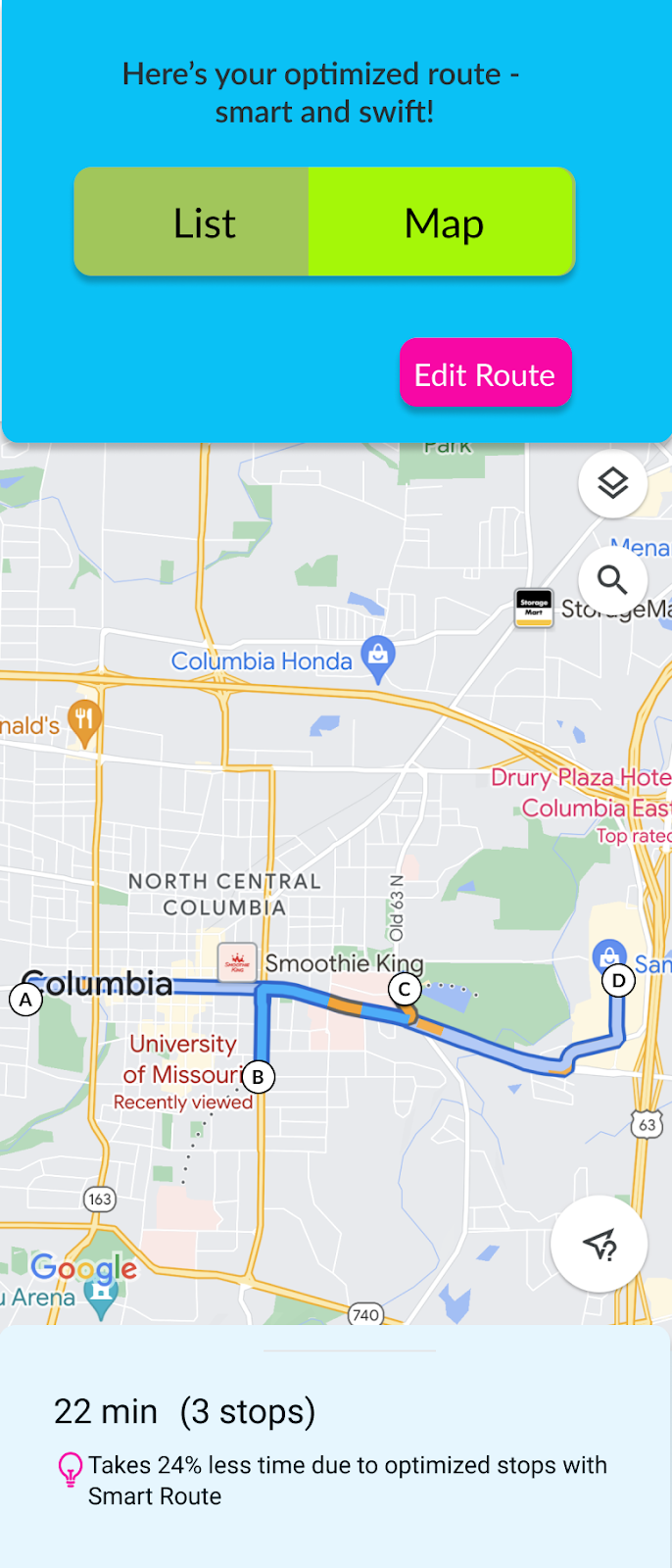Screen dimensions: 672x1568
Task: Tap stop marker A near Columbia
Action: [x=25, y=1000]
